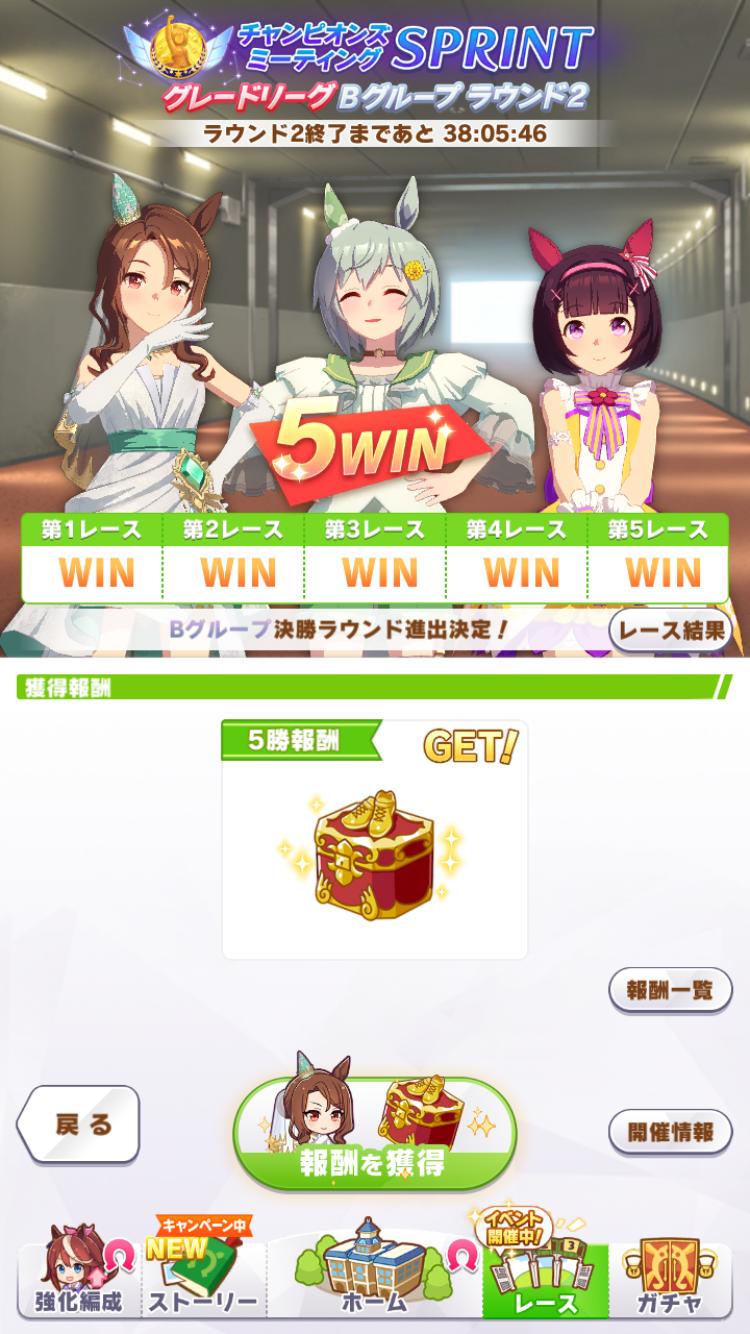The height and width of the screenshot is (1334, 750).
Task: View 開催情報 event details
Action: point(669,1132)
